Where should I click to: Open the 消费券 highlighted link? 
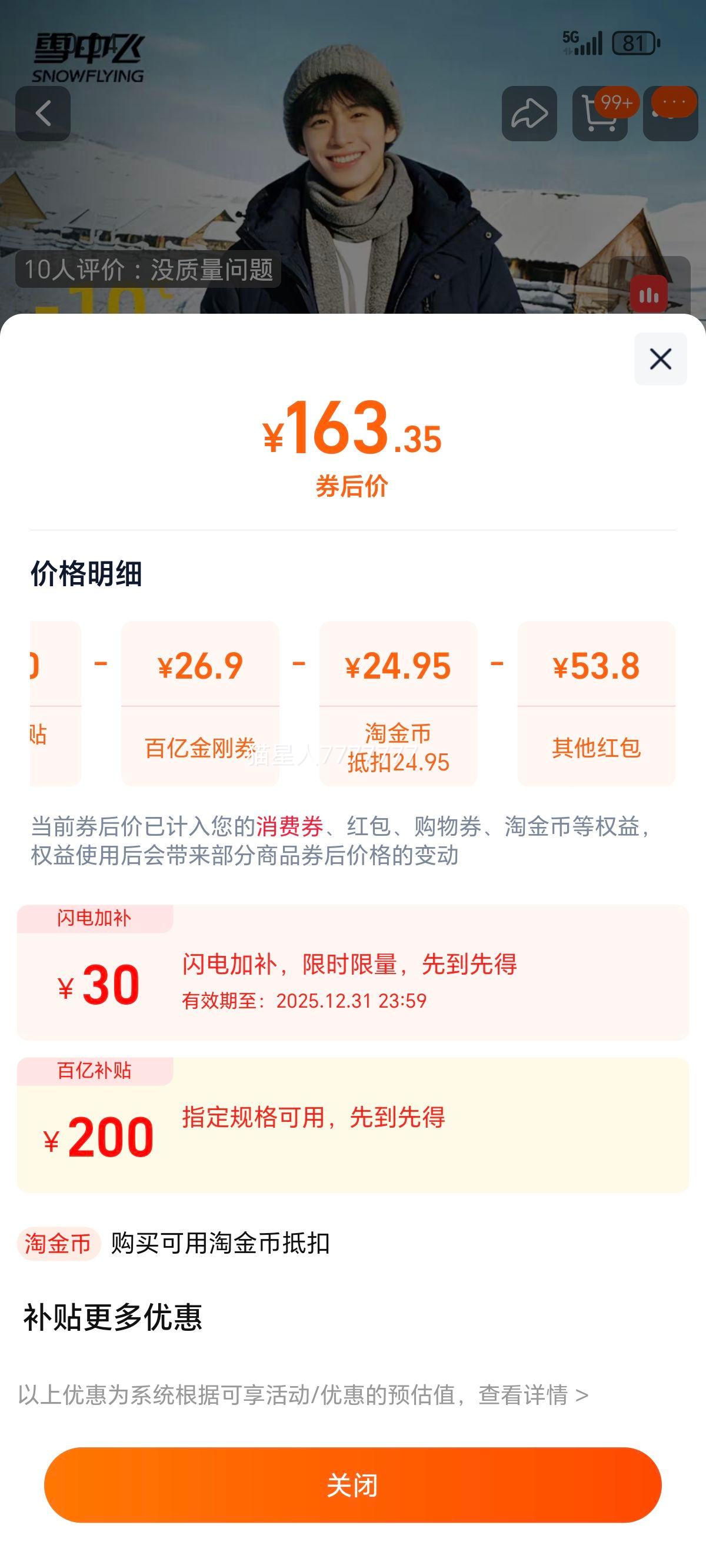click(286, 821)
